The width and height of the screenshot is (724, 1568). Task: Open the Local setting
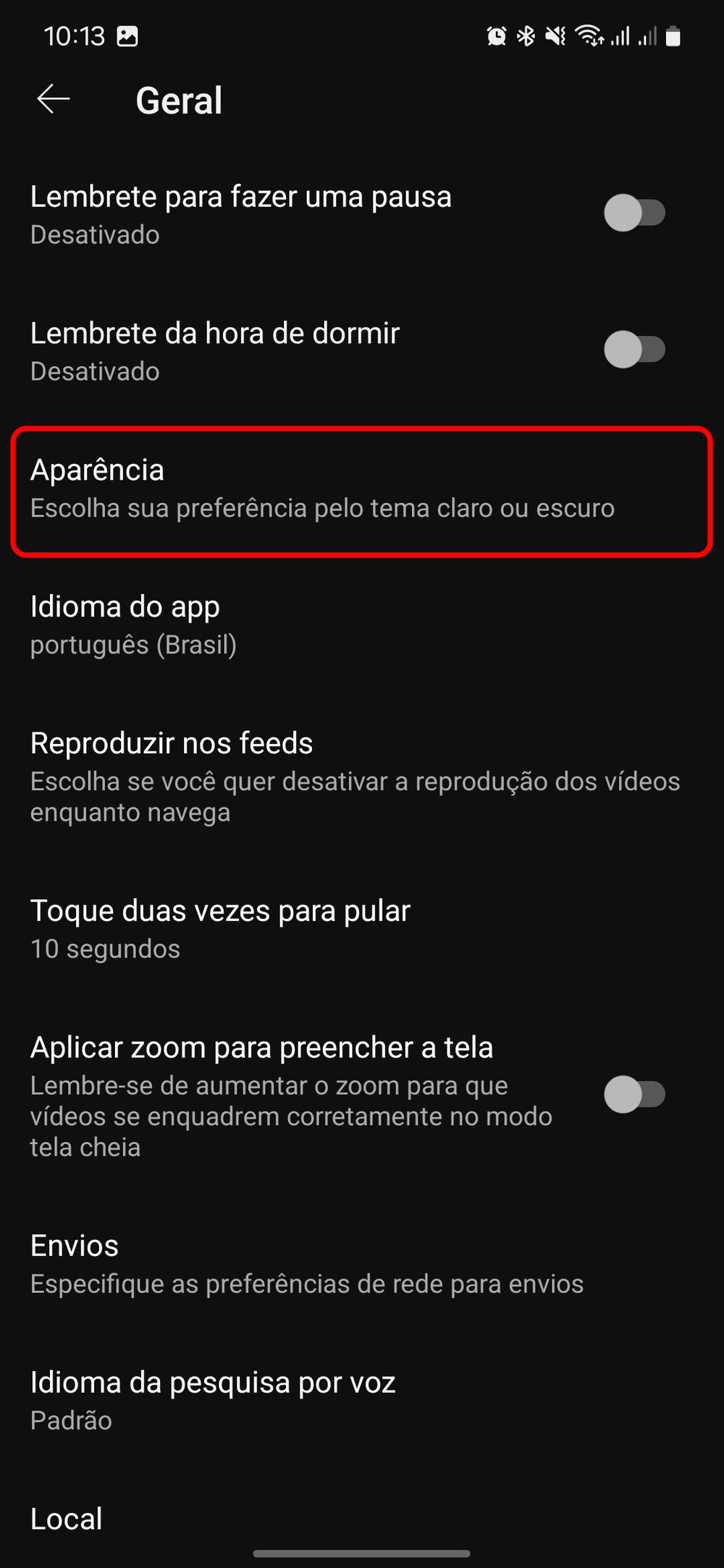67,1519
